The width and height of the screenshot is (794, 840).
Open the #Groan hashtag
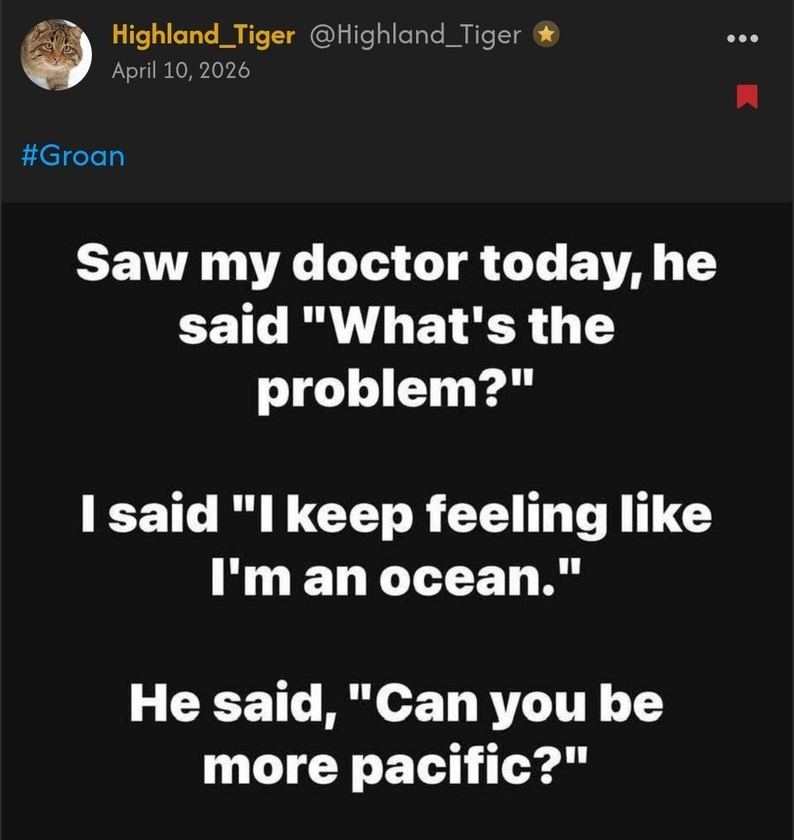pyautogui.click(x=72, y=156)
